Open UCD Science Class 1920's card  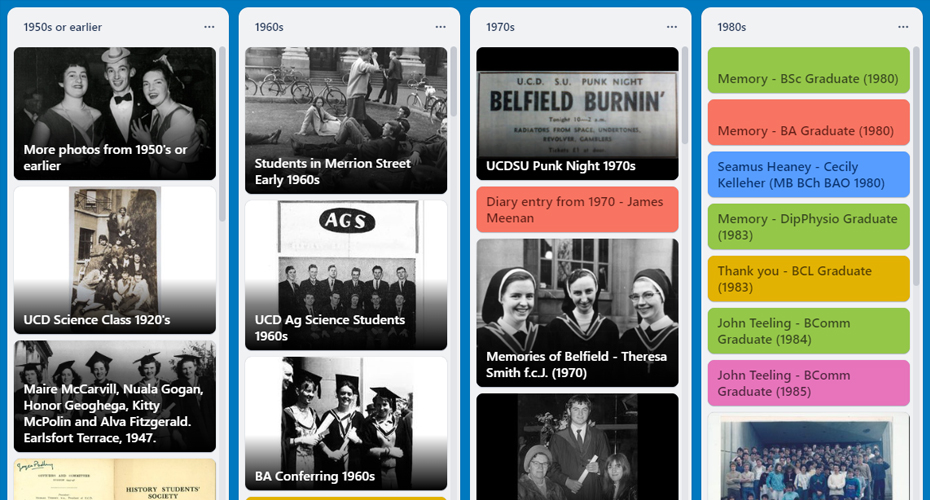click(114, 260)
